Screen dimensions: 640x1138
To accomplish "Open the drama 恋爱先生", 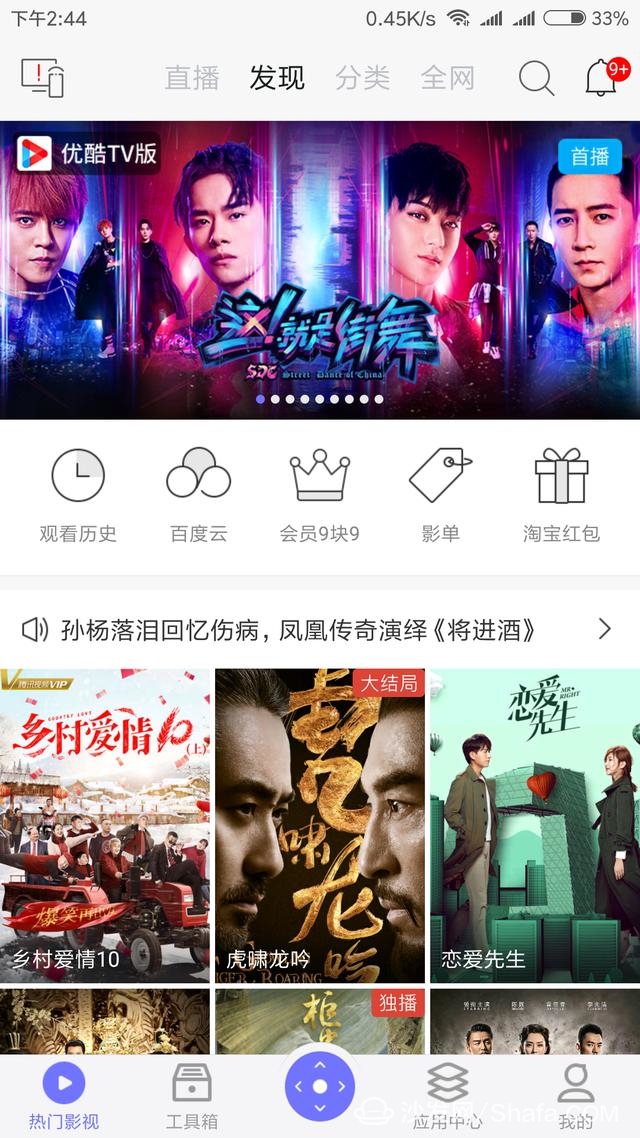I will pyautogui.click(x=535, y=826).
